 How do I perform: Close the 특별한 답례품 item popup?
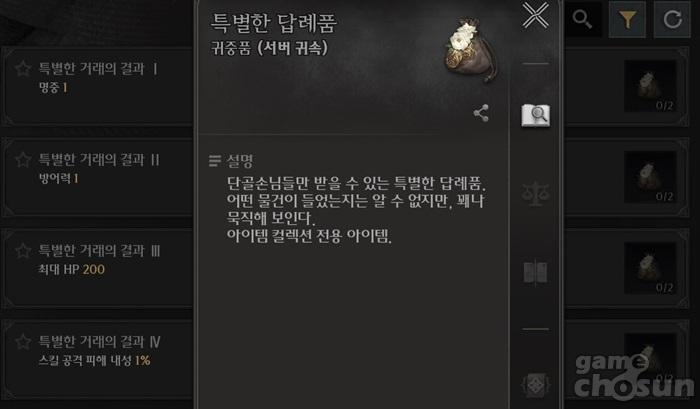536,16
